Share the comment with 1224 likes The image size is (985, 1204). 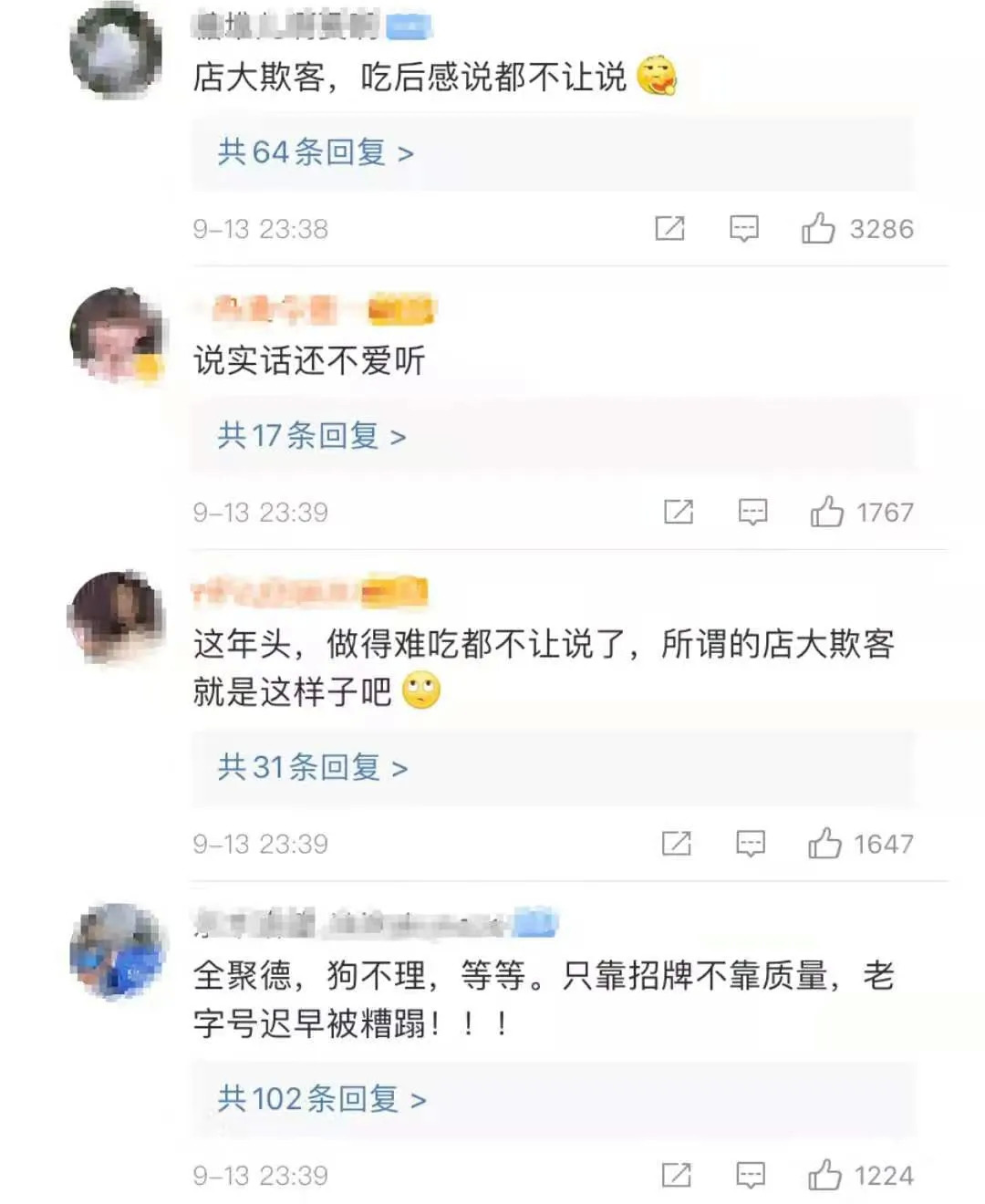click(x=676, y=1175)
